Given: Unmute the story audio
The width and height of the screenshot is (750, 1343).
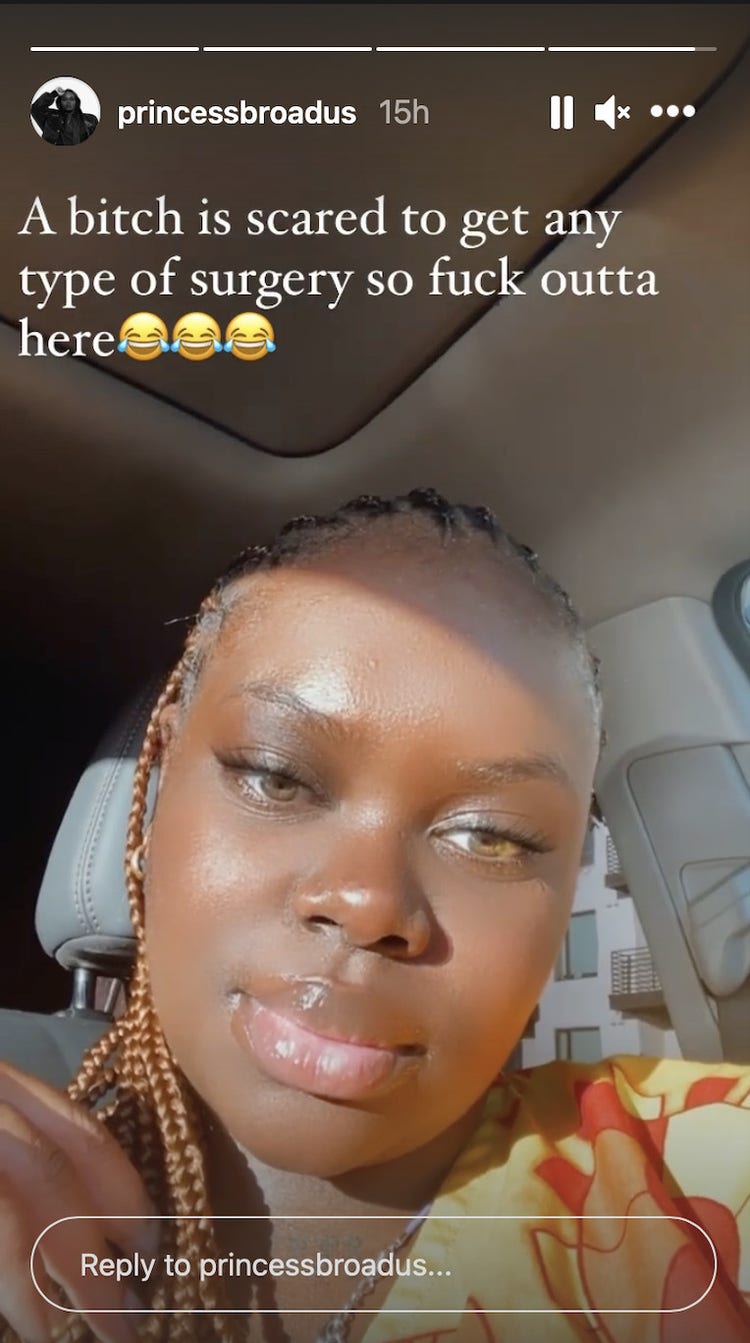Looking at the screenshot, I should (611, 113).
